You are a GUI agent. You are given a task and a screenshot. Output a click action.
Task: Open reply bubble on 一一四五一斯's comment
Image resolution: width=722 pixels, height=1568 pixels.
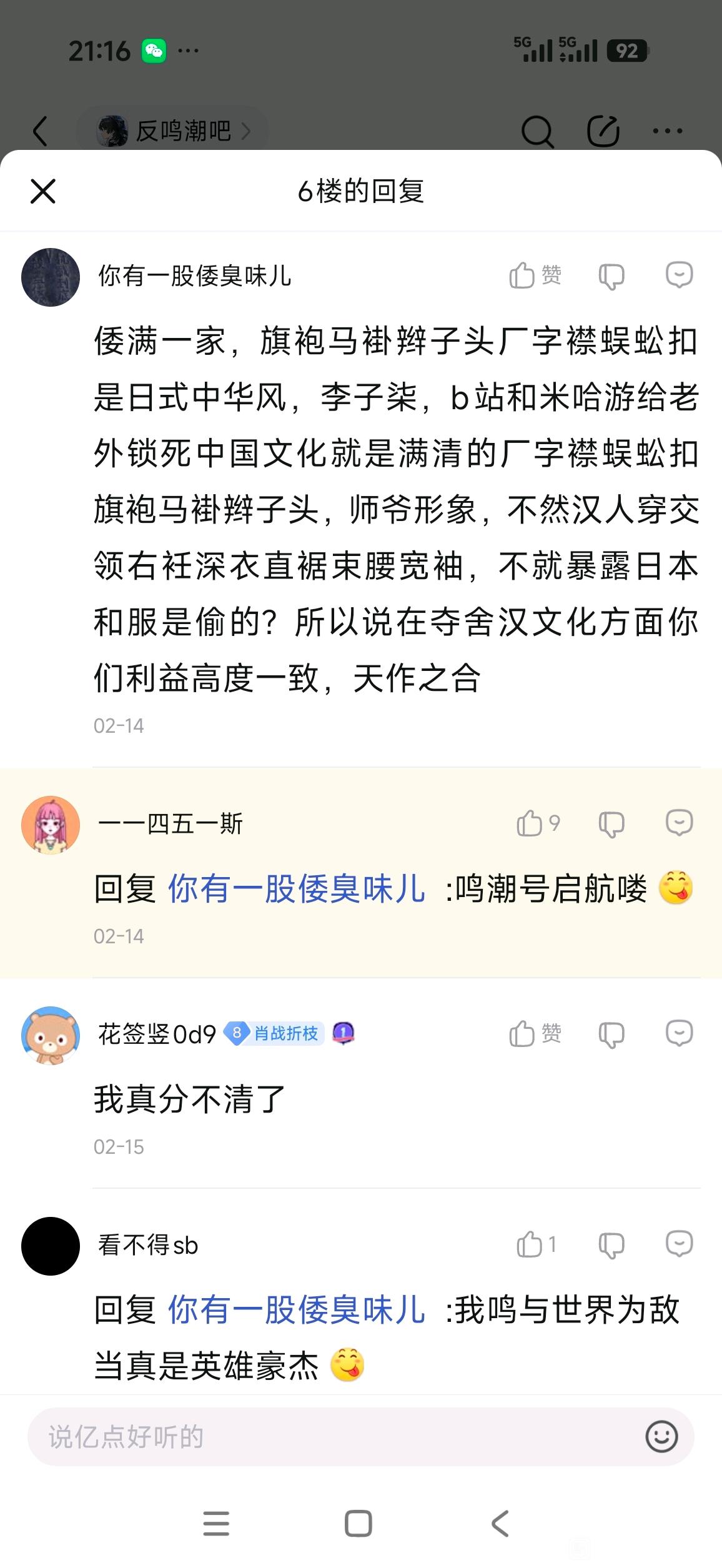point(679,823)
